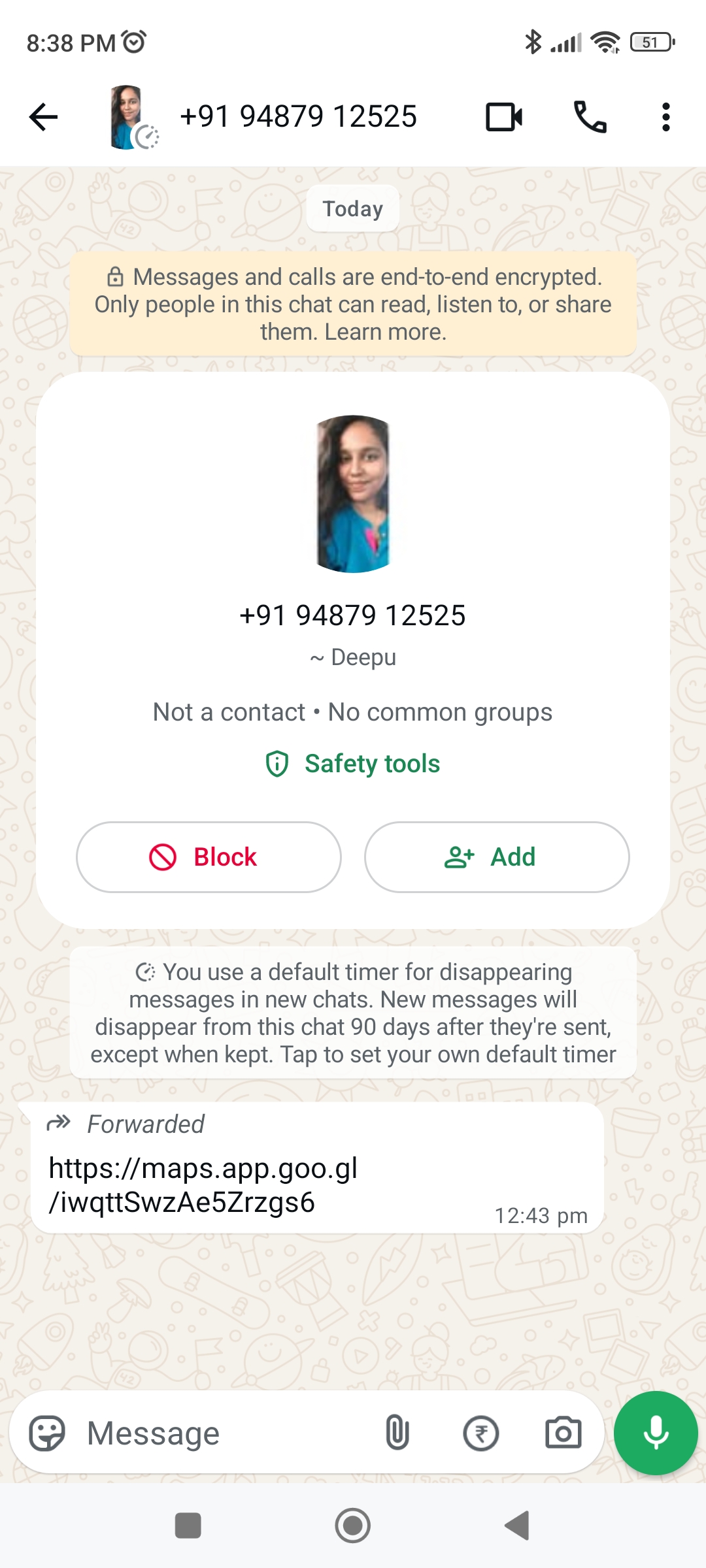Open the three-dot overflow menu

665,118
